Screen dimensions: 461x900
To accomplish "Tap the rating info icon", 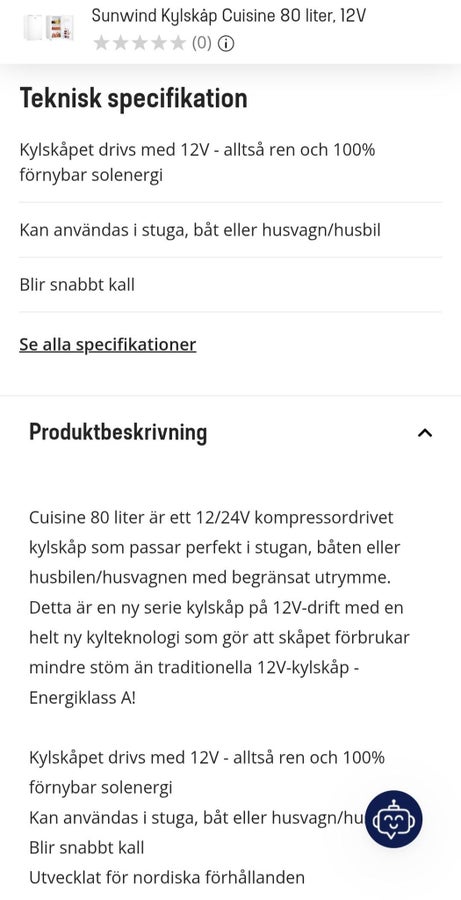I will [226, 43].
